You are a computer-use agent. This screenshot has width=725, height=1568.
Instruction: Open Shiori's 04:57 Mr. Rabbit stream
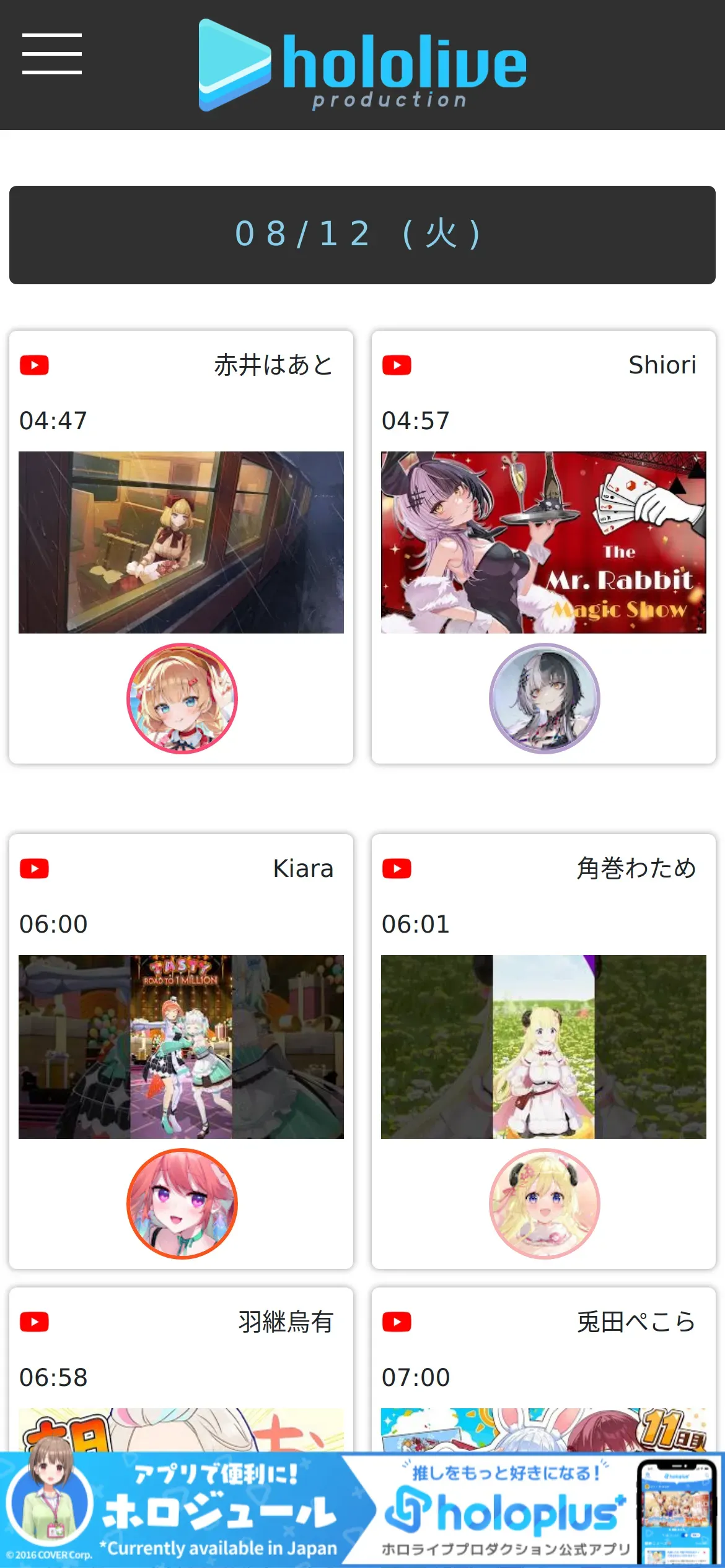(543, 542)
